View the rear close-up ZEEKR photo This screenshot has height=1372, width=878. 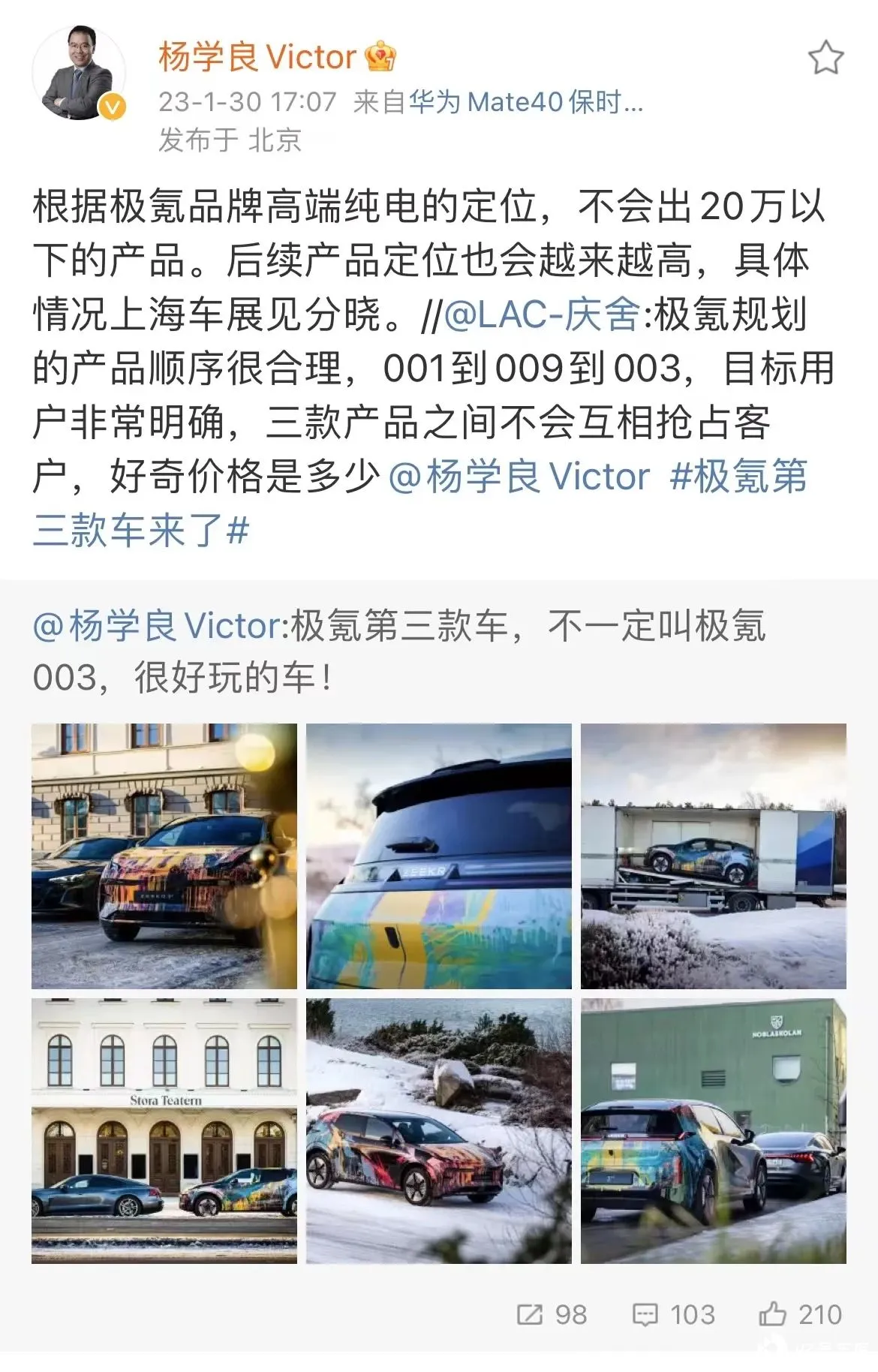439,856
